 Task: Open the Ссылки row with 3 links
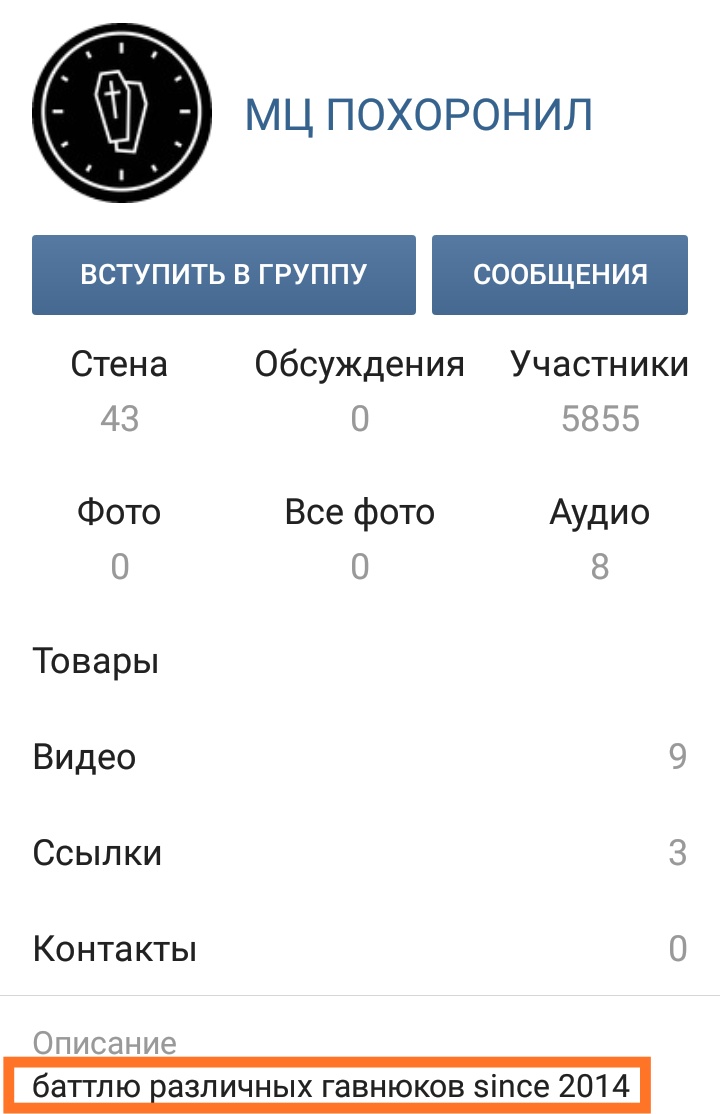[360, 853]
